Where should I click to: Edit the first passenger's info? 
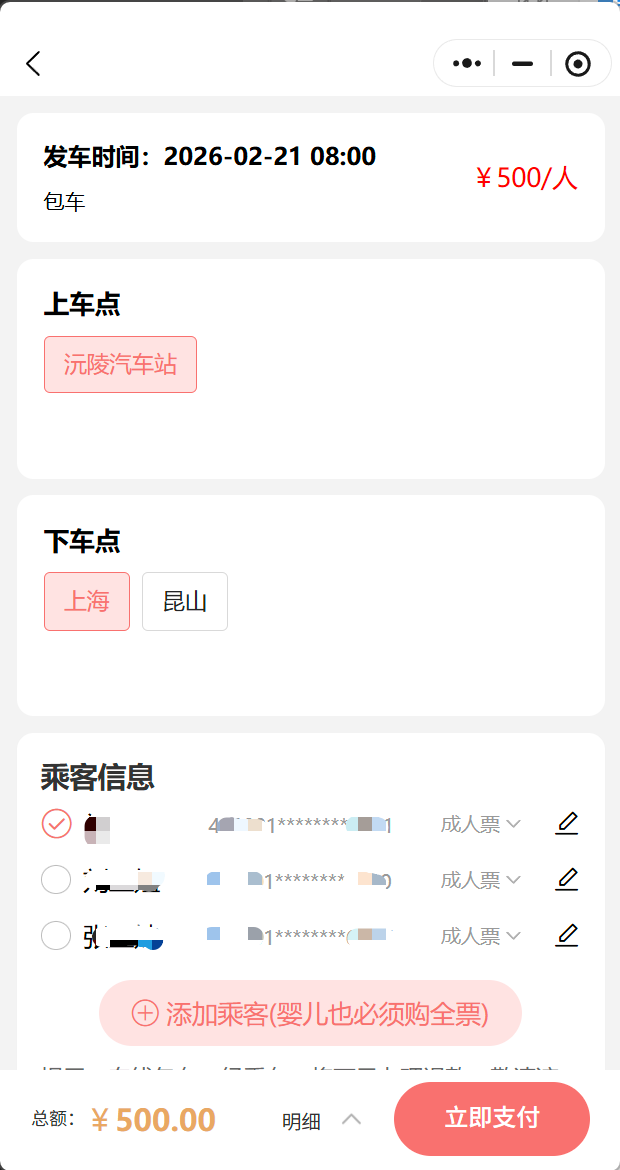[x=567, y=824]
